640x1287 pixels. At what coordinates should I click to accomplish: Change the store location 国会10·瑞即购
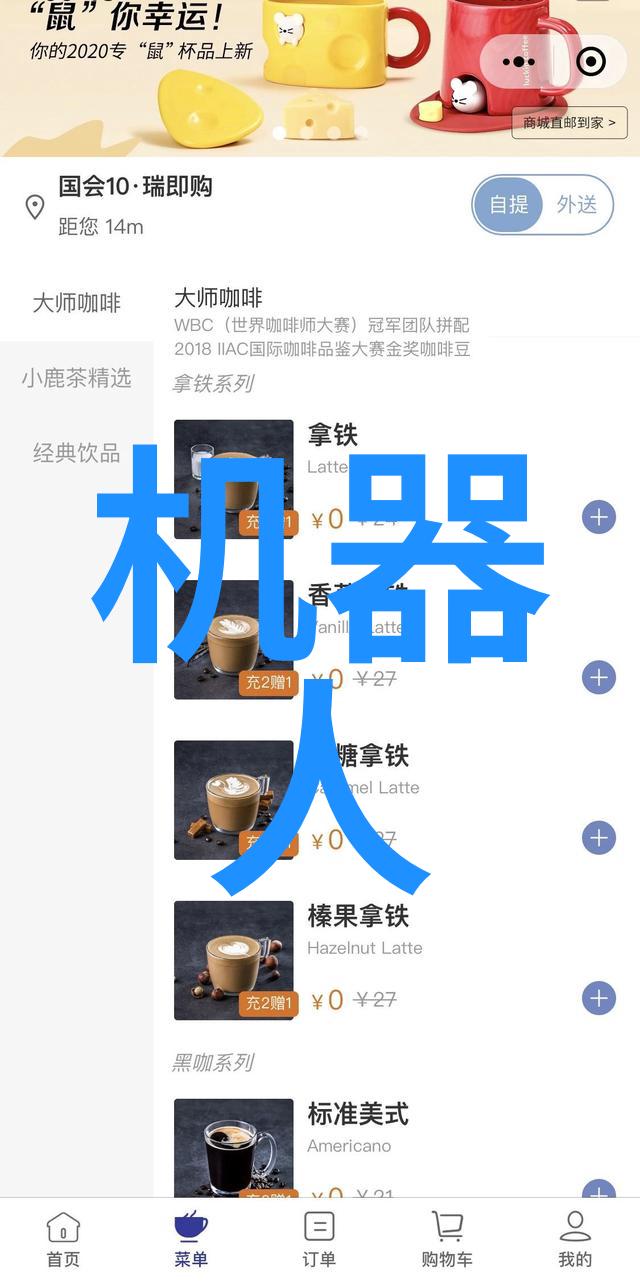135,187
